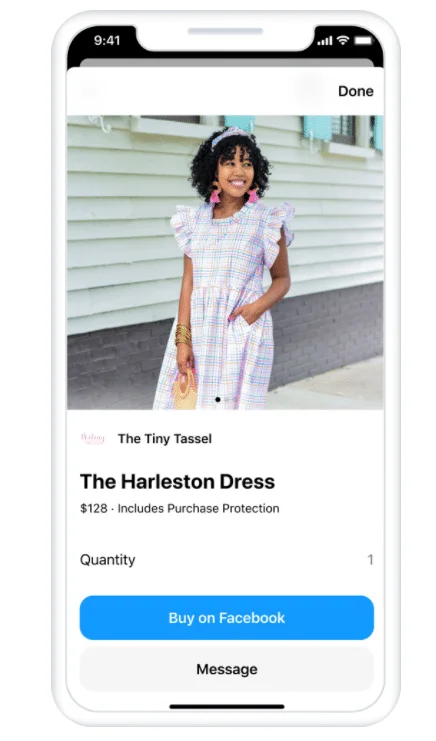View the Harleston Dress product photo
This screenshot has width=436, height=741.
pyautogui.click(x=225, y=262)
